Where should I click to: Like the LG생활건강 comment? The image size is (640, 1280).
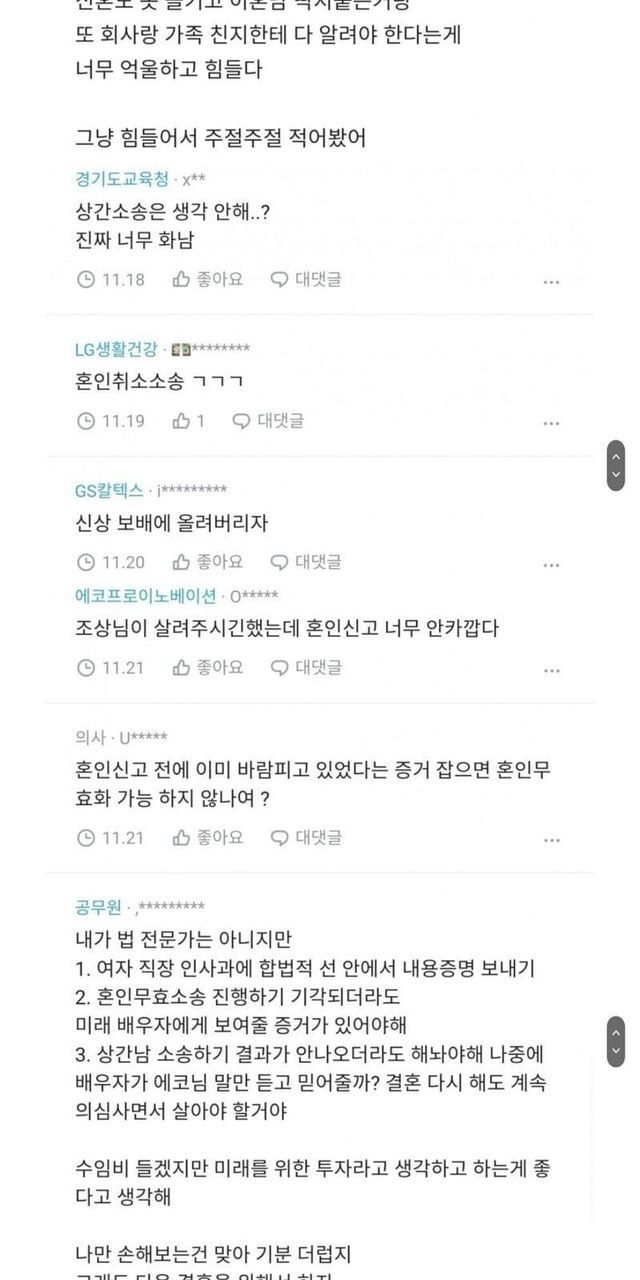click(189, 421)
